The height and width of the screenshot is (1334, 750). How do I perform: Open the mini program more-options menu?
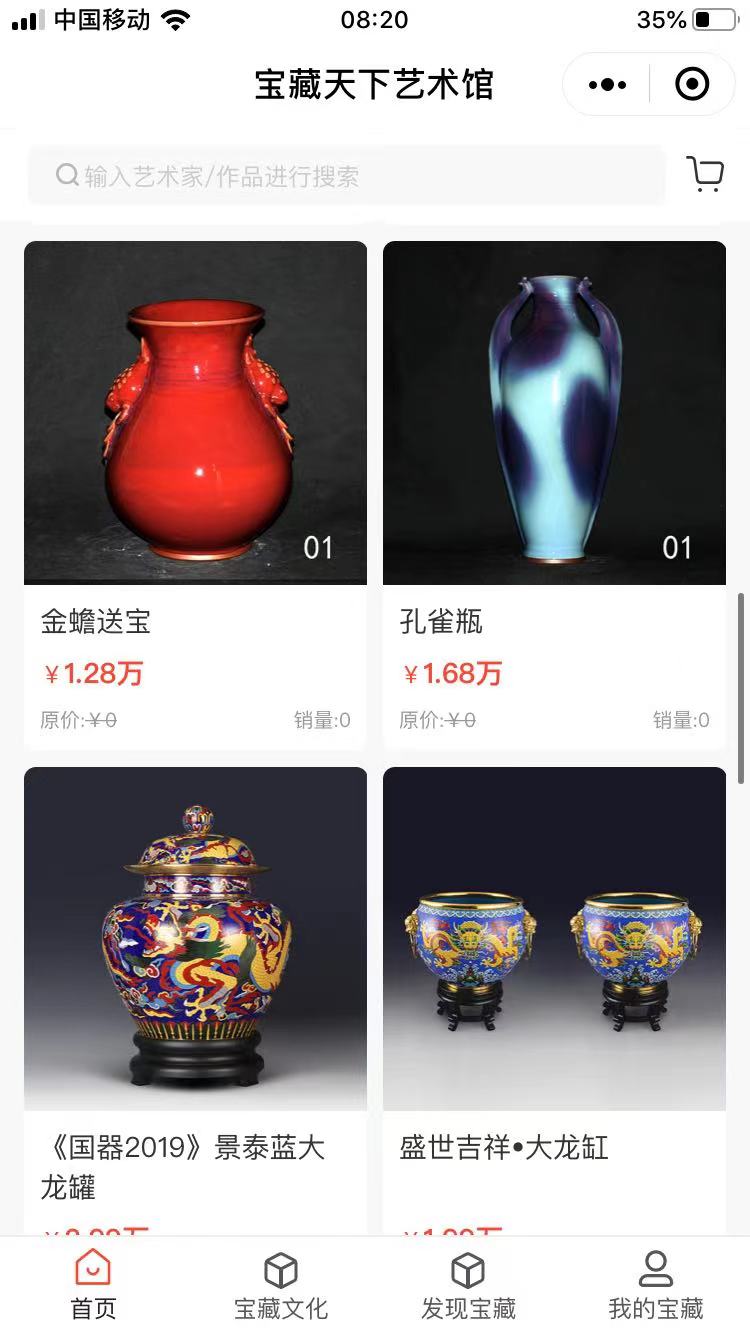(x=607, y=85)
